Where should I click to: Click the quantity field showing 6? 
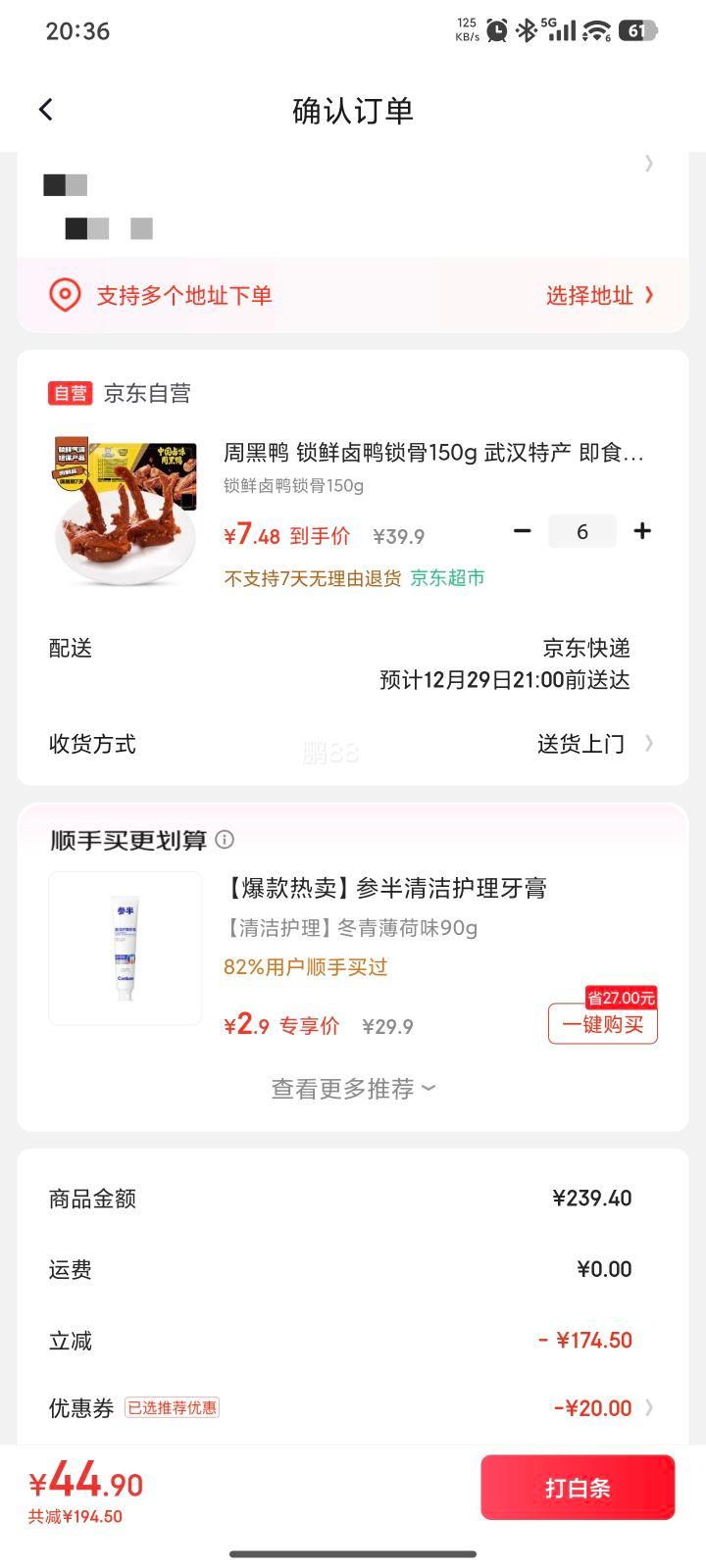582,530
